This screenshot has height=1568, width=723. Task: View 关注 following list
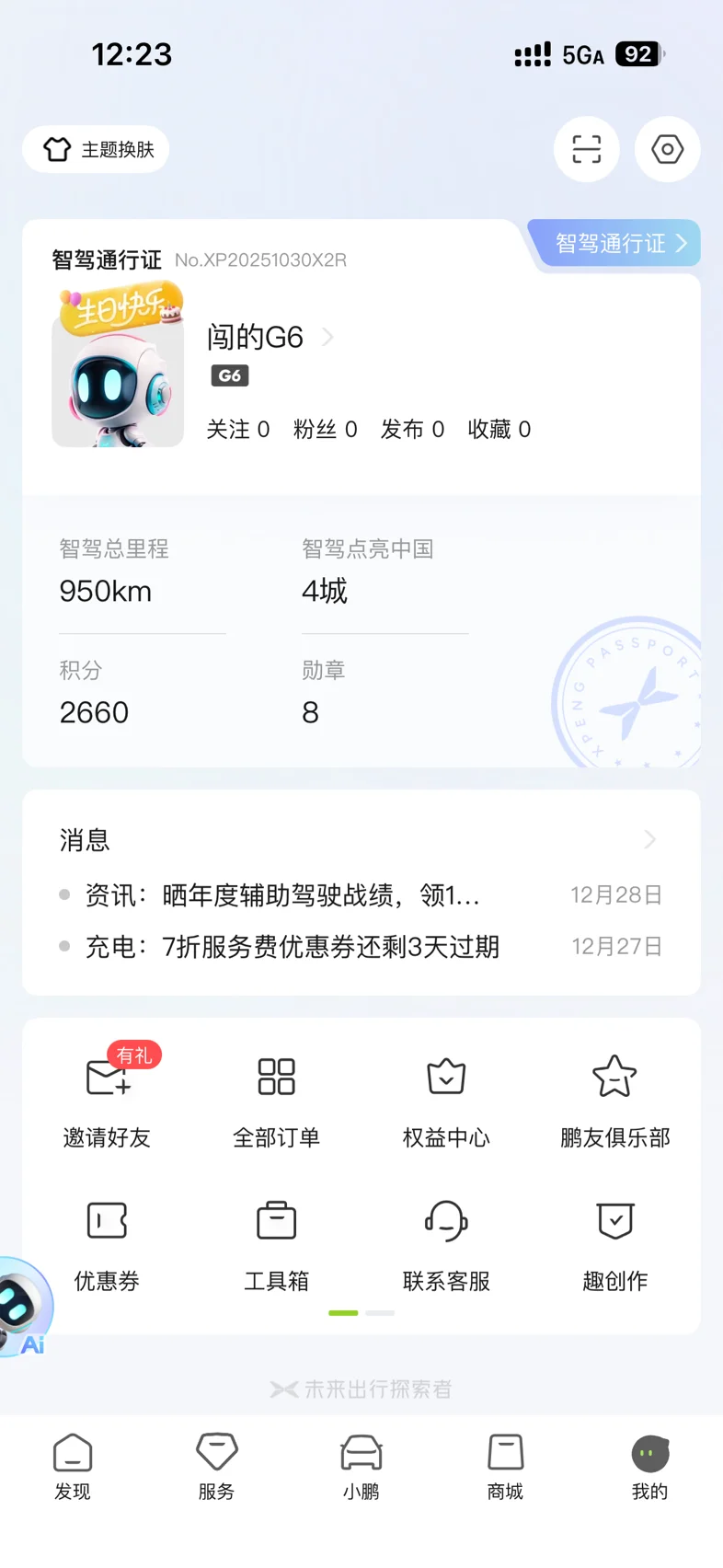[x=237, y=430]
